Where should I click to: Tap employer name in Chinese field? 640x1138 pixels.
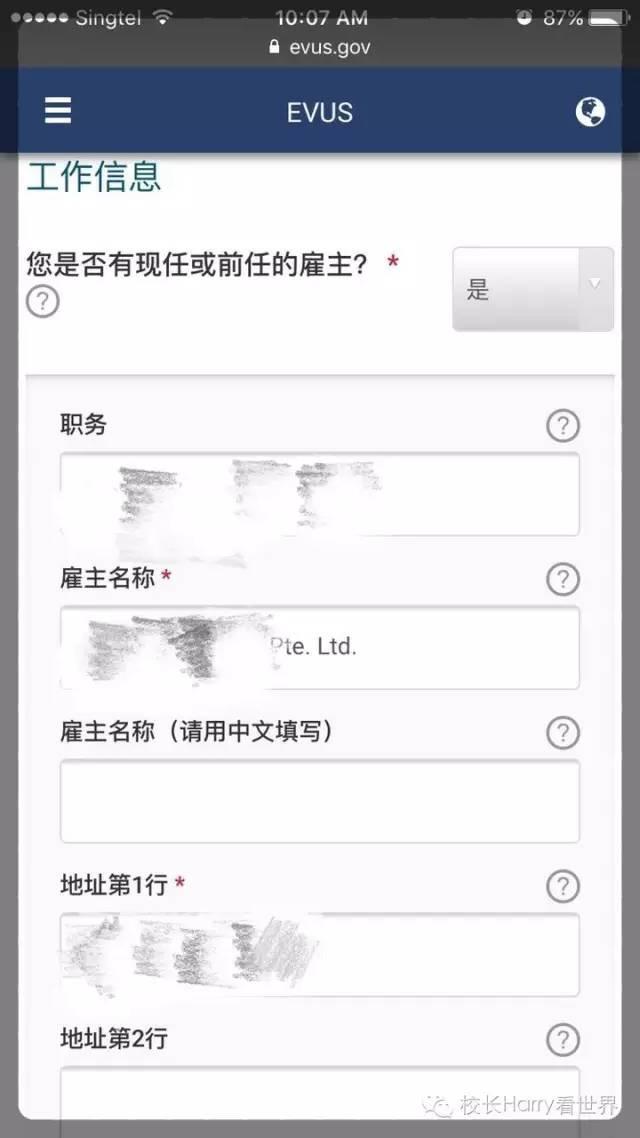pyautogui.click(x=320, y=801)
